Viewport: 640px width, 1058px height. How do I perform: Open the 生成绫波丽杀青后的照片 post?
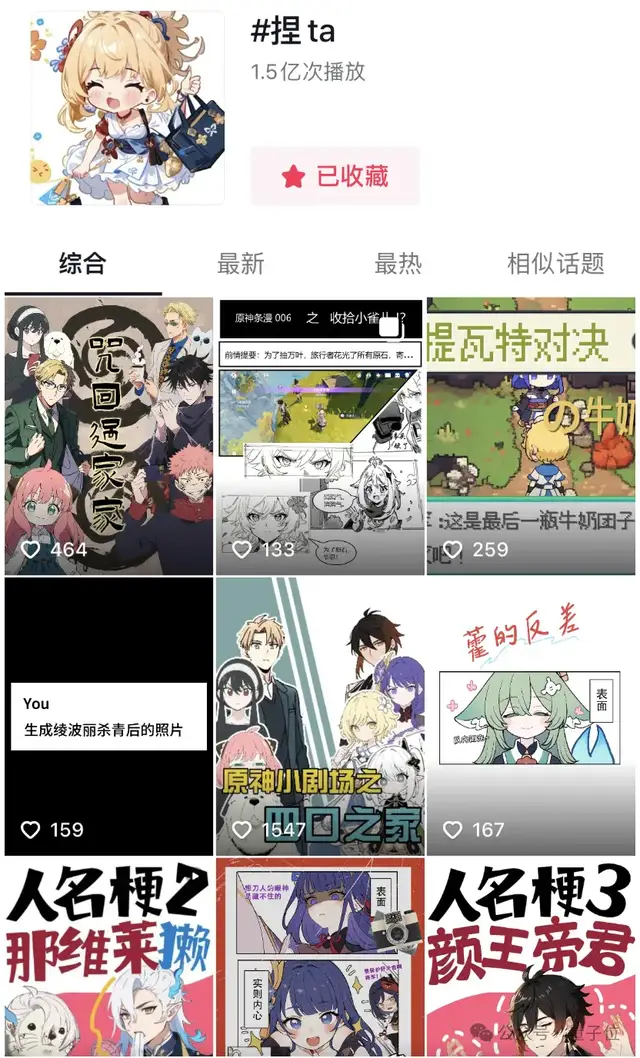click(x=109, y=715)
